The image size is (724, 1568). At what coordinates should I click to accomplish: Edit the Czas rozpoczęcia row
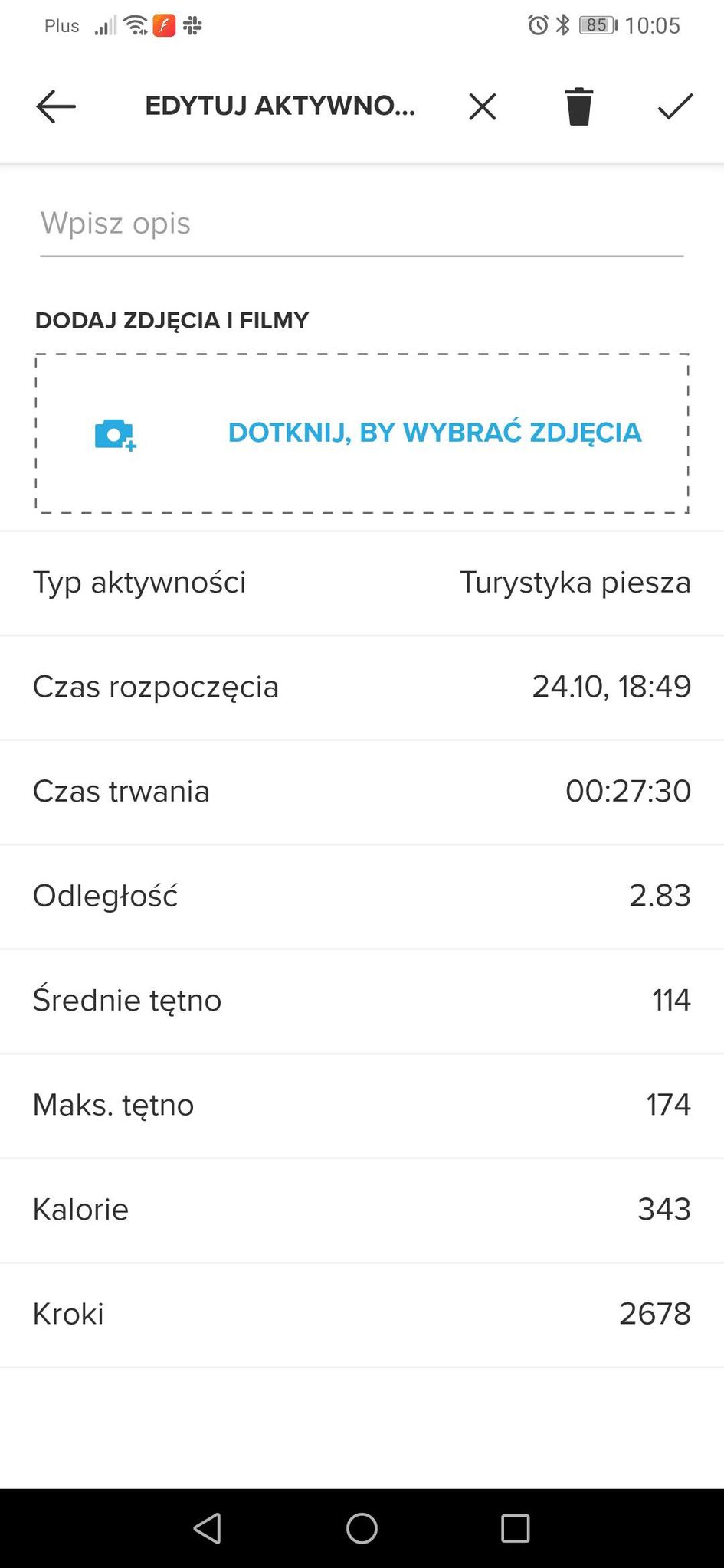click(362, 688)
